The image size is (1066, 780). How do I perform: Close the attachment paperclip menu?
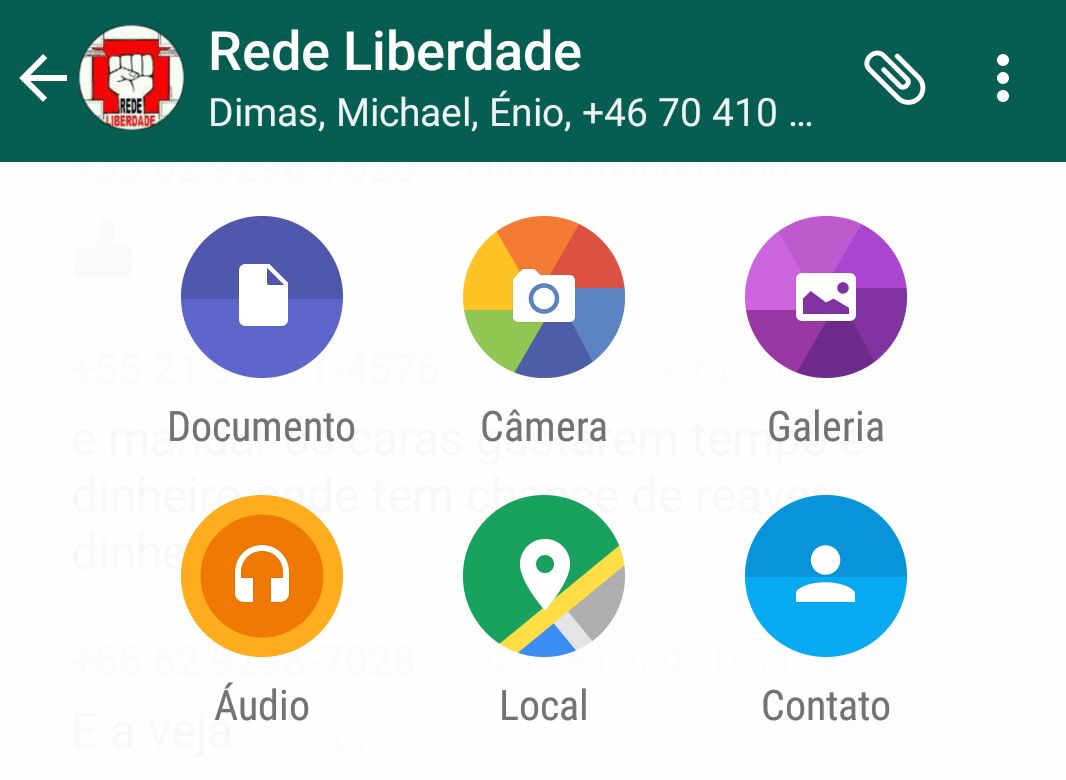893,78
